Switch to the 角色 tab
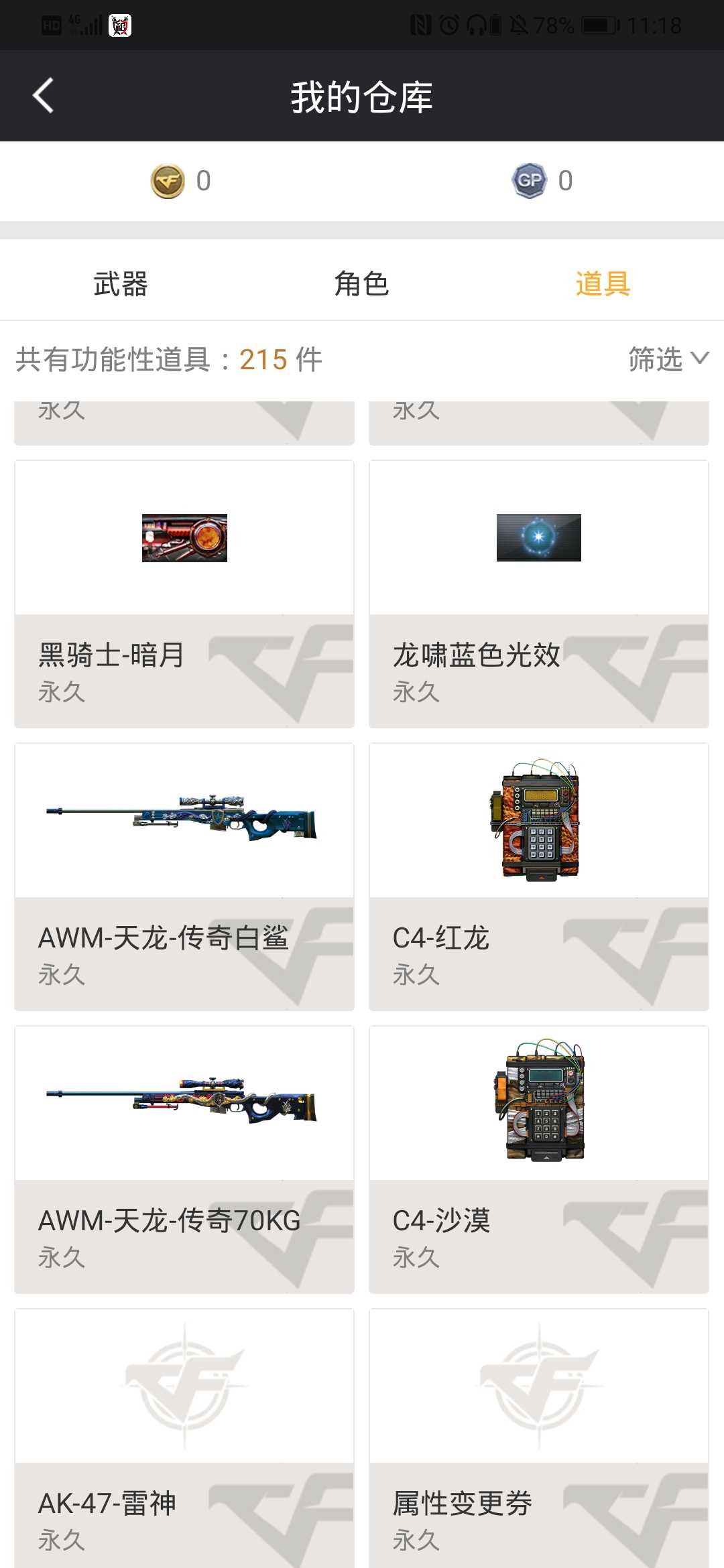 (x=361, y=283)
